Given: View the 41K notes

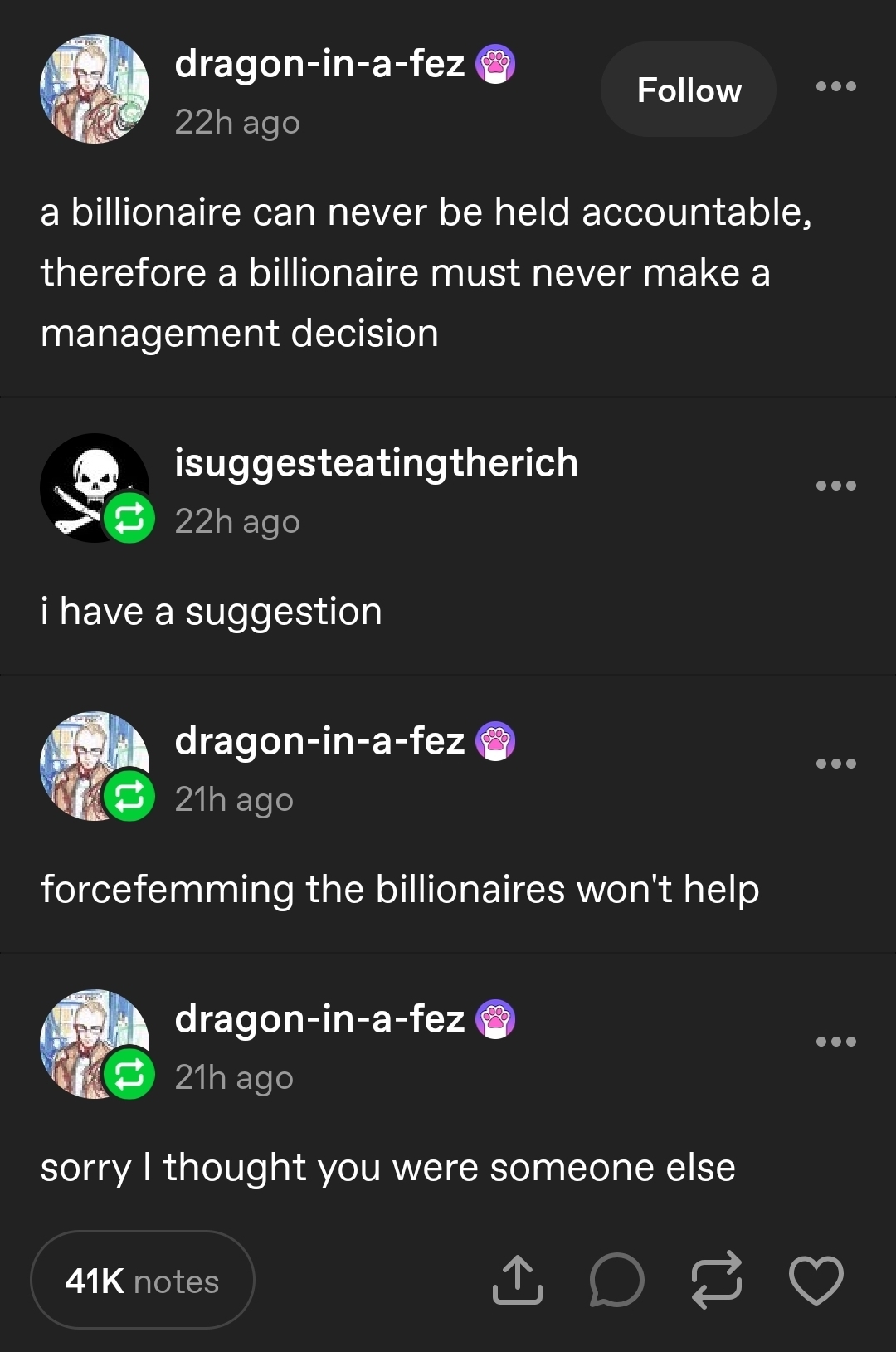Looking at the screenshot, I should [142, 1281].
